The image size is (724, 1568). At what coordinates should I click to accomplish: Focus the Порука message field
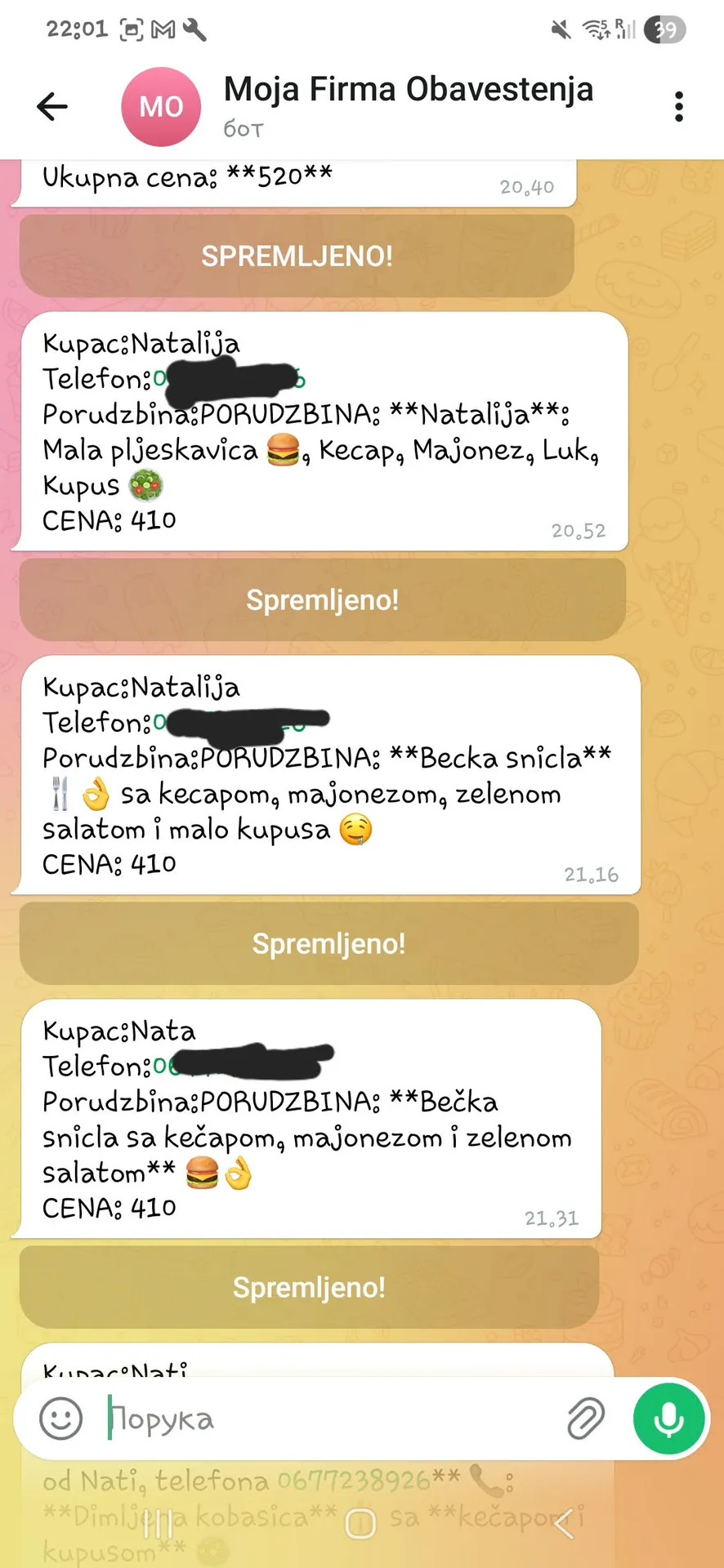[x=327, y=1419]
